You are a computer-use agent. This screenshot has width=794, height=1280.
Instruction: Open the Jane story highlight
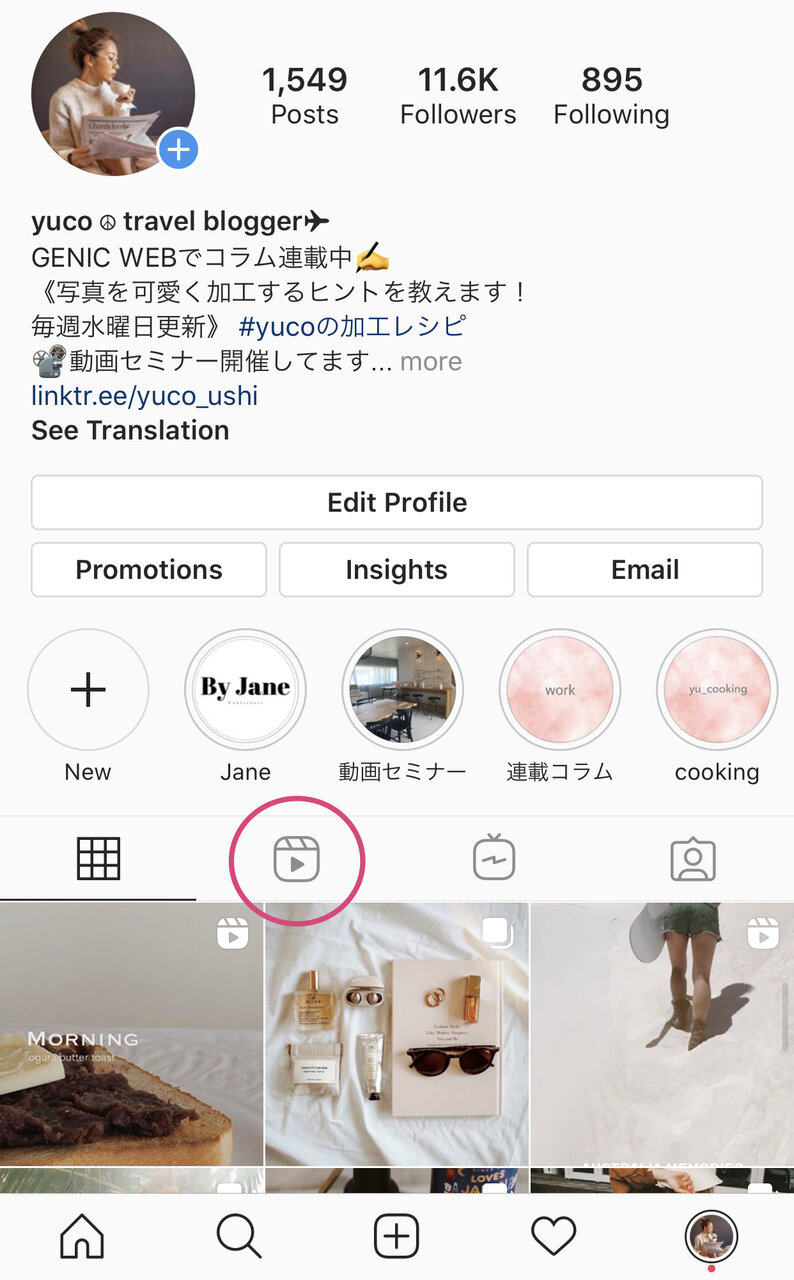point(246,690)
